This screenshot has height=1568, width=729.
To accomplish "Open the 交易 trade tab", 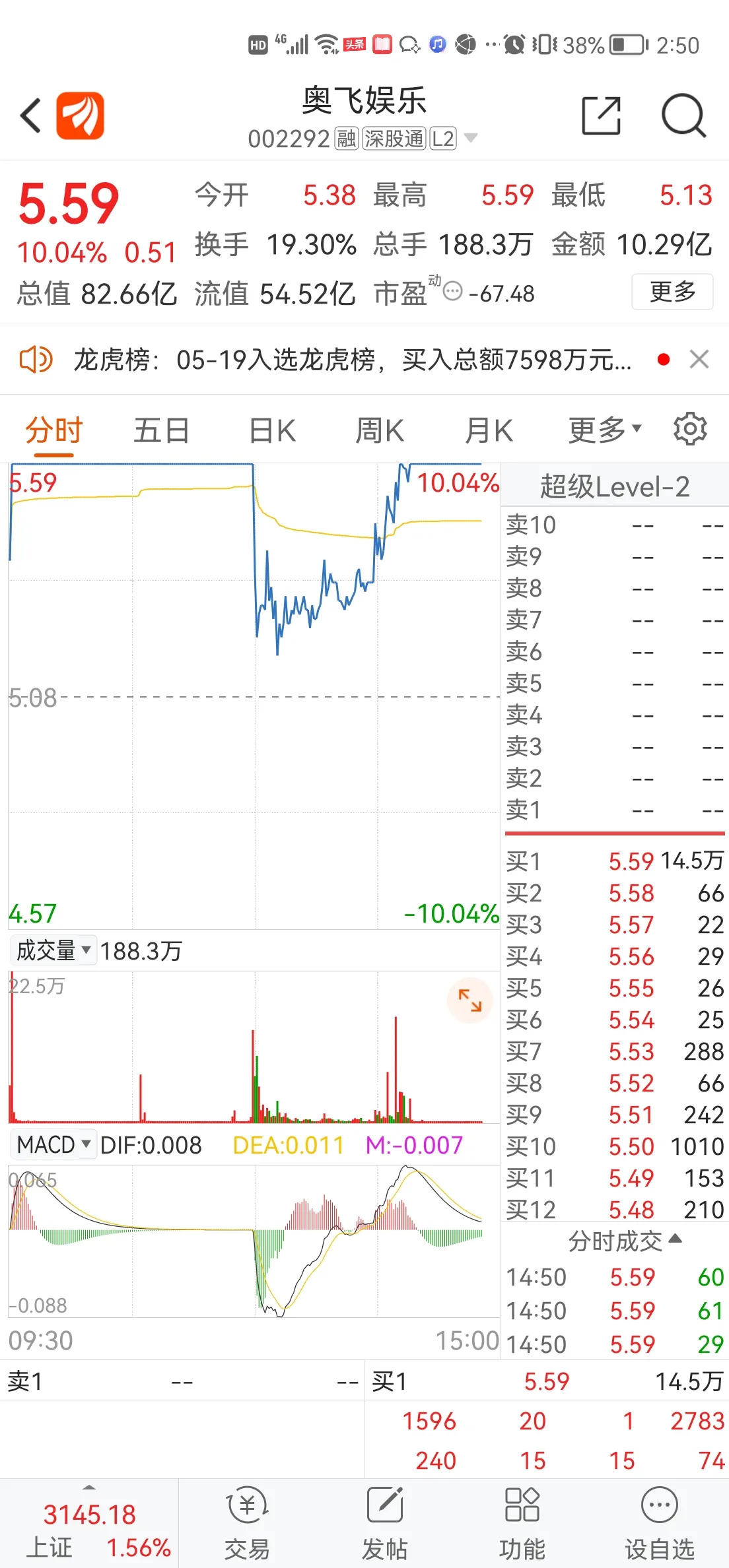I will point(247,1523).
